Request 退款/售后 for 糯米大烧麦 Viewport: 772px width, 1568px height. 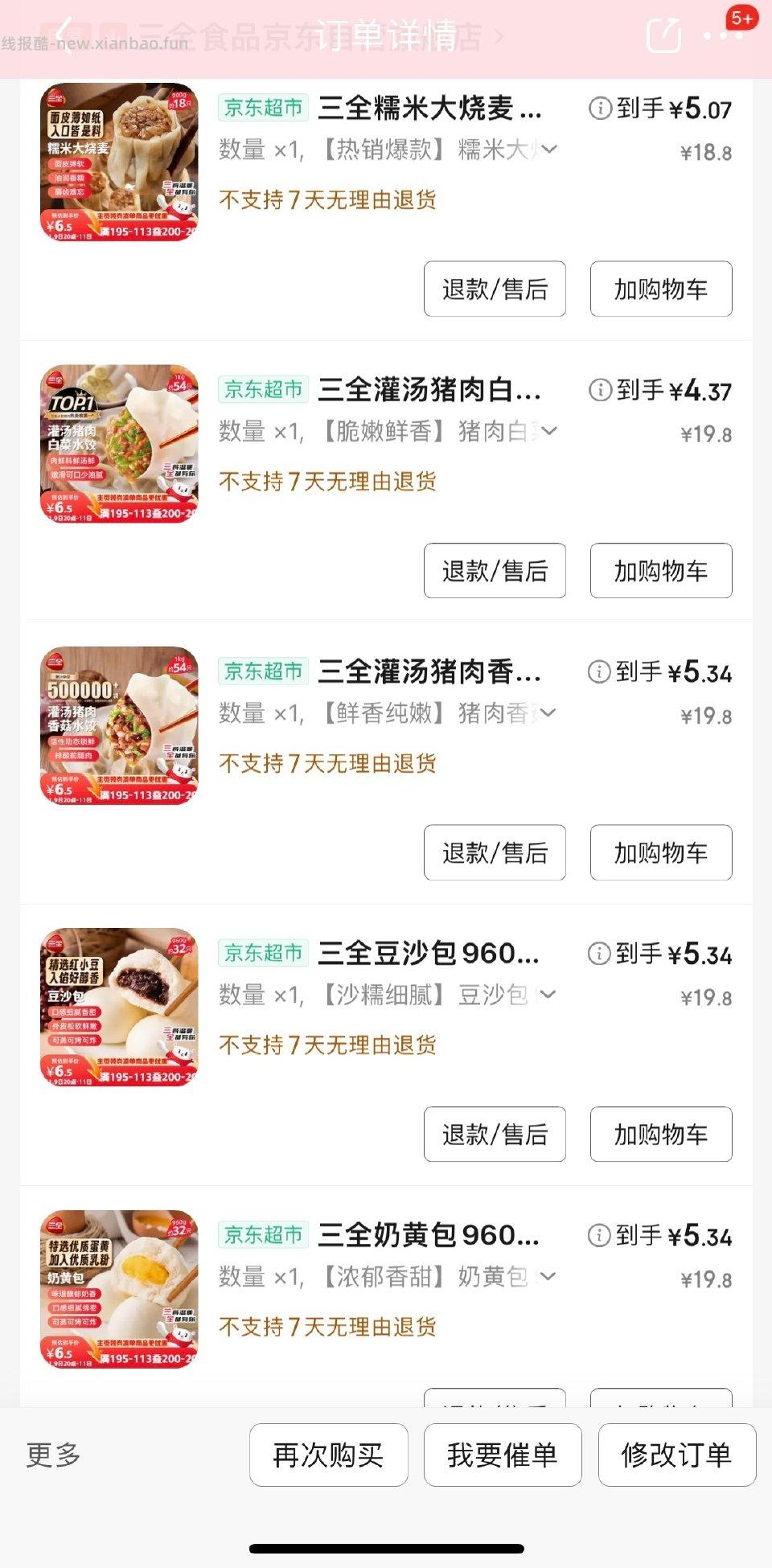pyautogui.click(x=495, y=289)
